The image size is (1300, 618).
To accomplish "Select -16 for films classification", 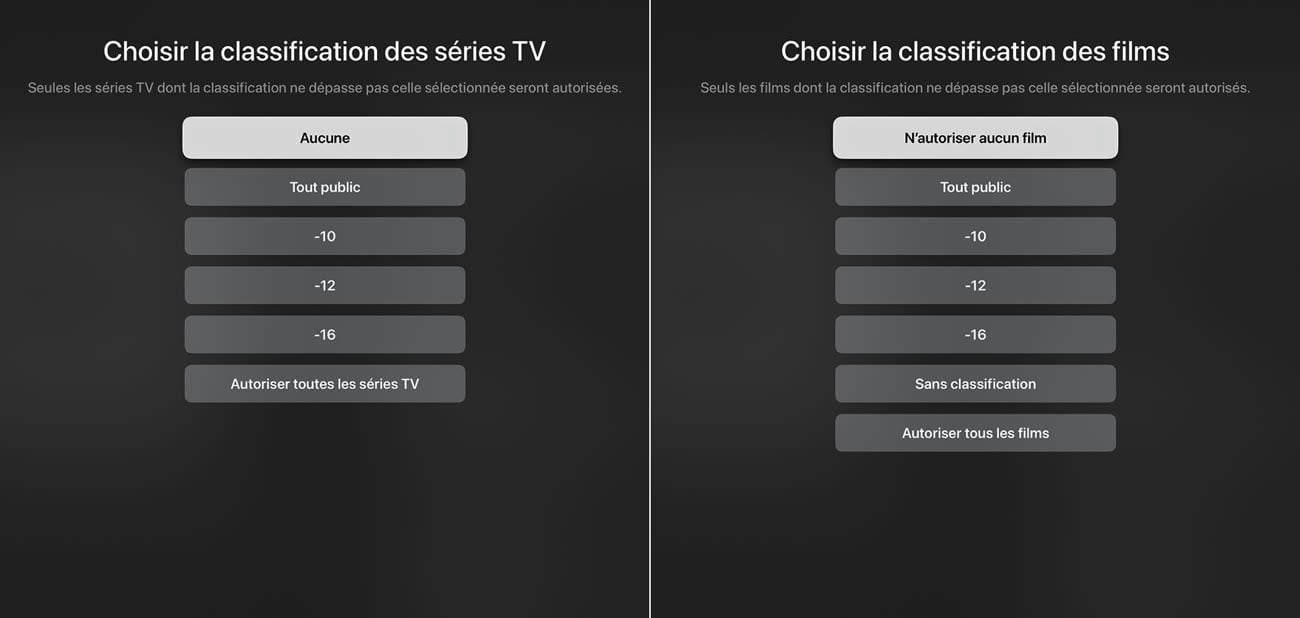I will pyautogui.click(x=975, y=334).
